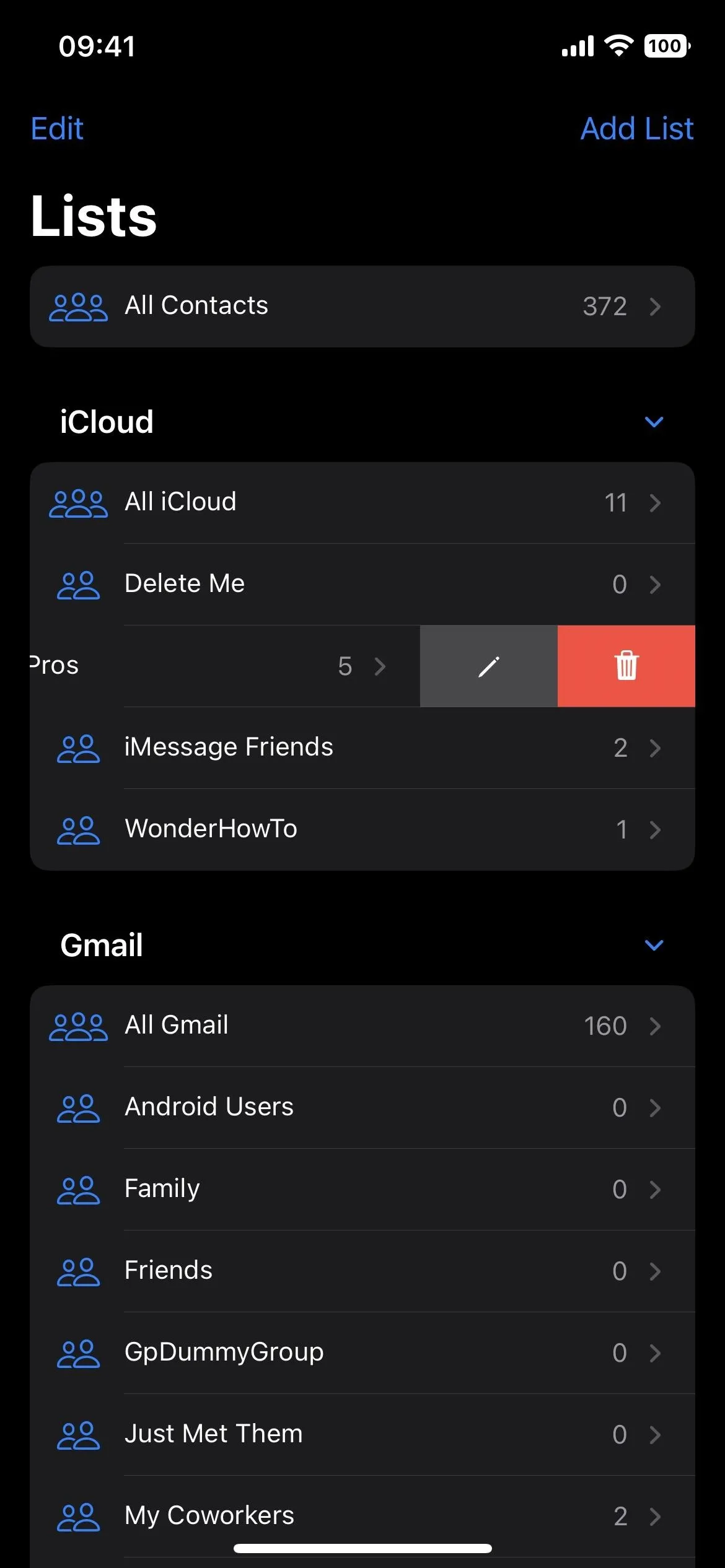725x1568 pixels.
Task: Open the All iCloud list
Action: tap(362, 503)
